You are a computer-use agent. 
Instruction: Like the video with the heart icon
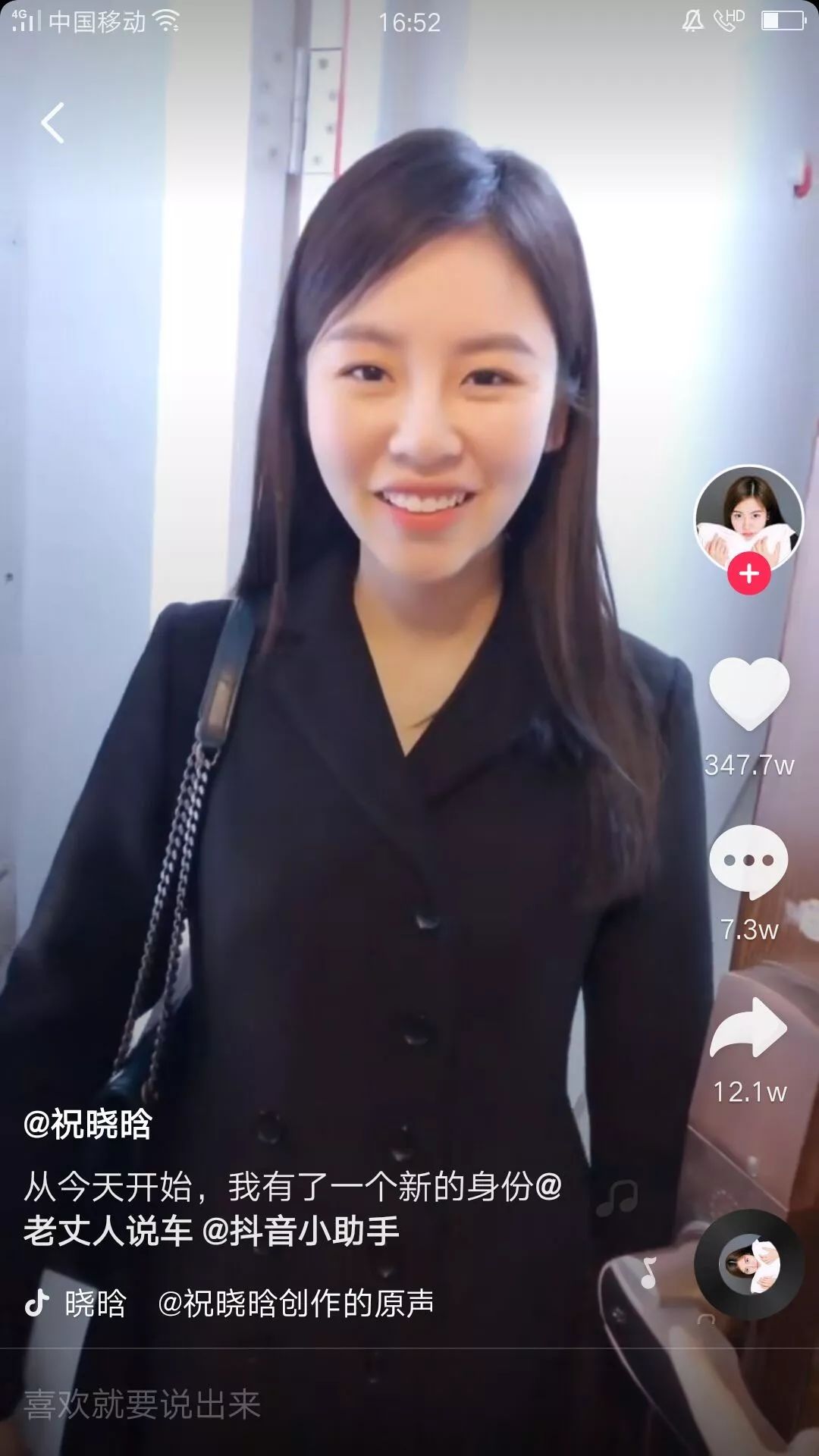[x=748, y=693]
